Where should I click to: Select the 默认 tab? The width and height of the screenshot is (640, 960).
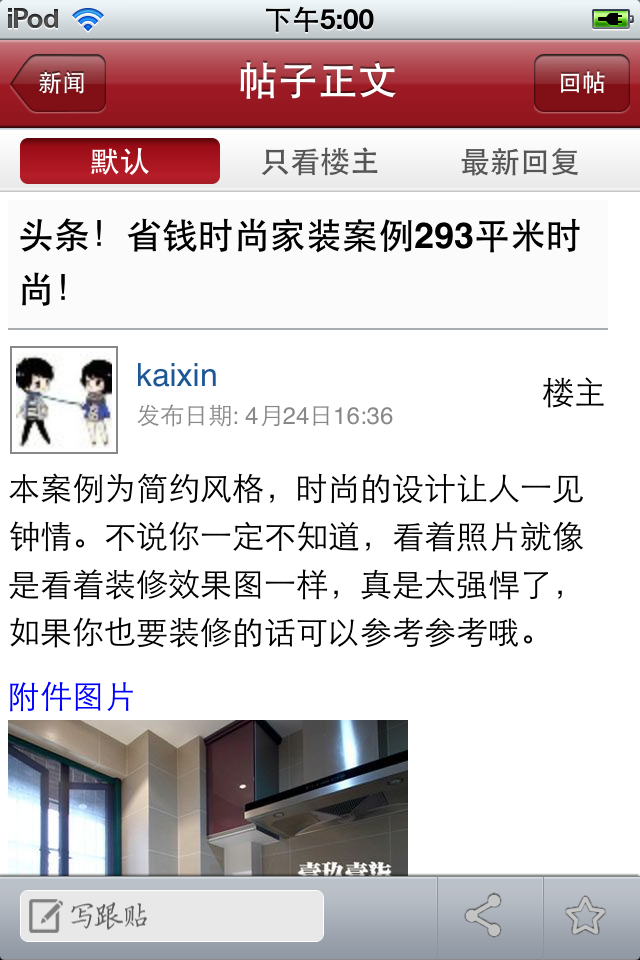[120, 161]
